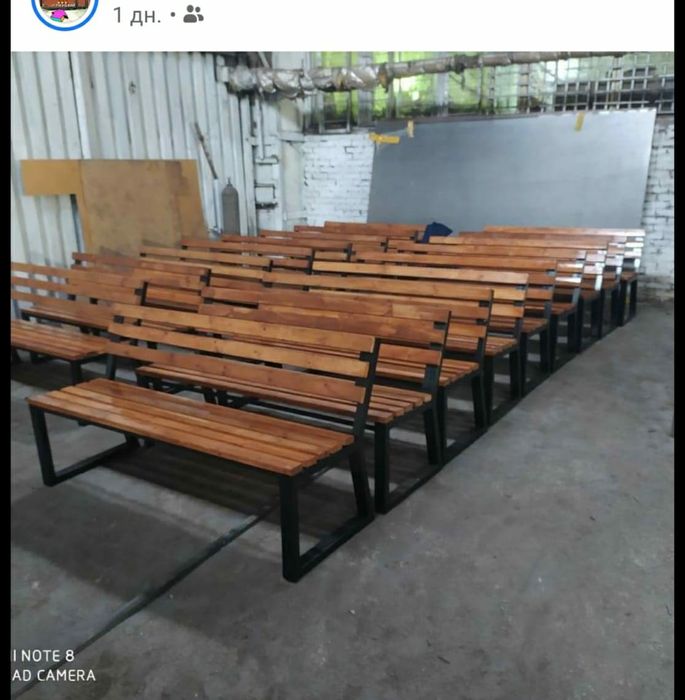The width and height of the screenshot is (685, 700).
Task: Open the benches photo in full view
Action: 342,370
